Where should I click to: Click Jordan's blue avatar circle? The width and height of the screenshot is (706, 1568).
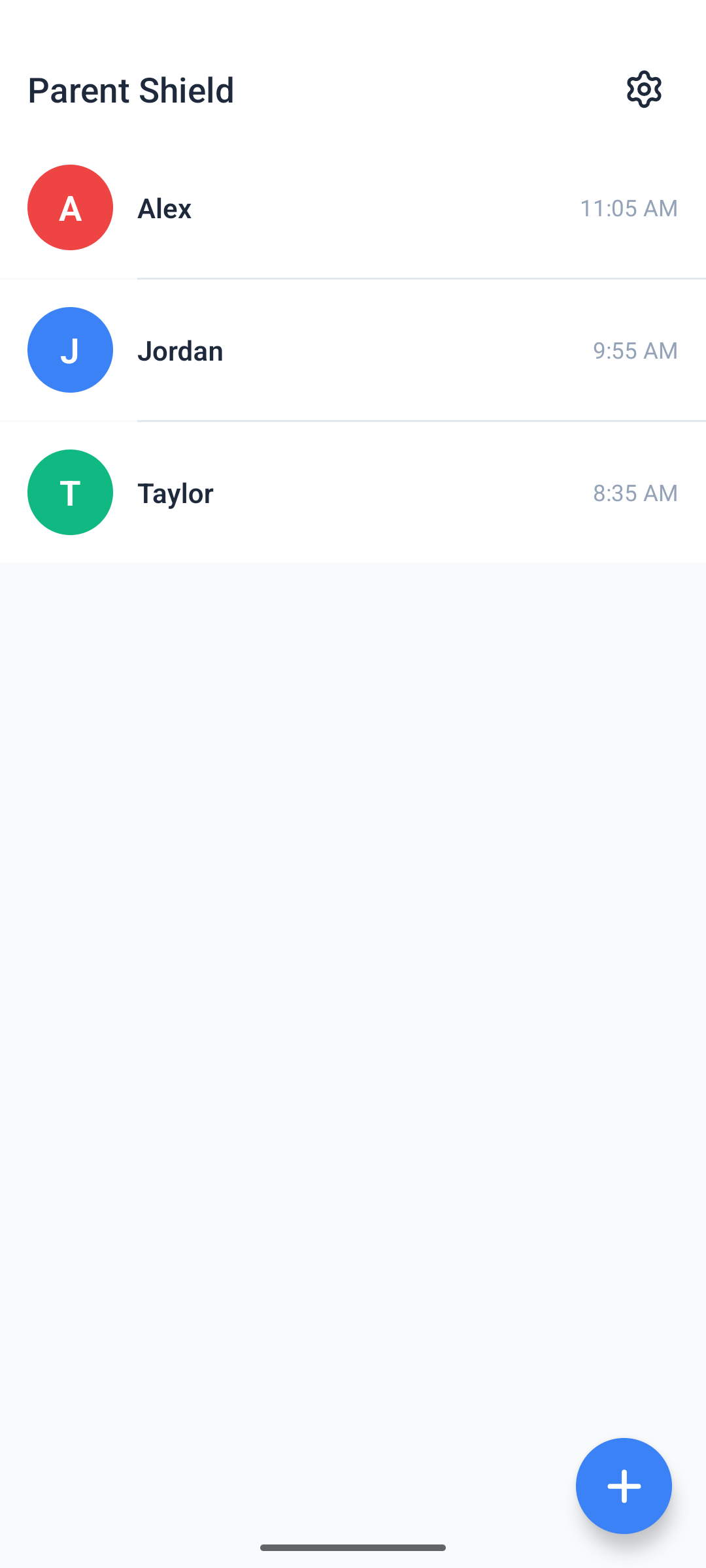pos(70,350)
